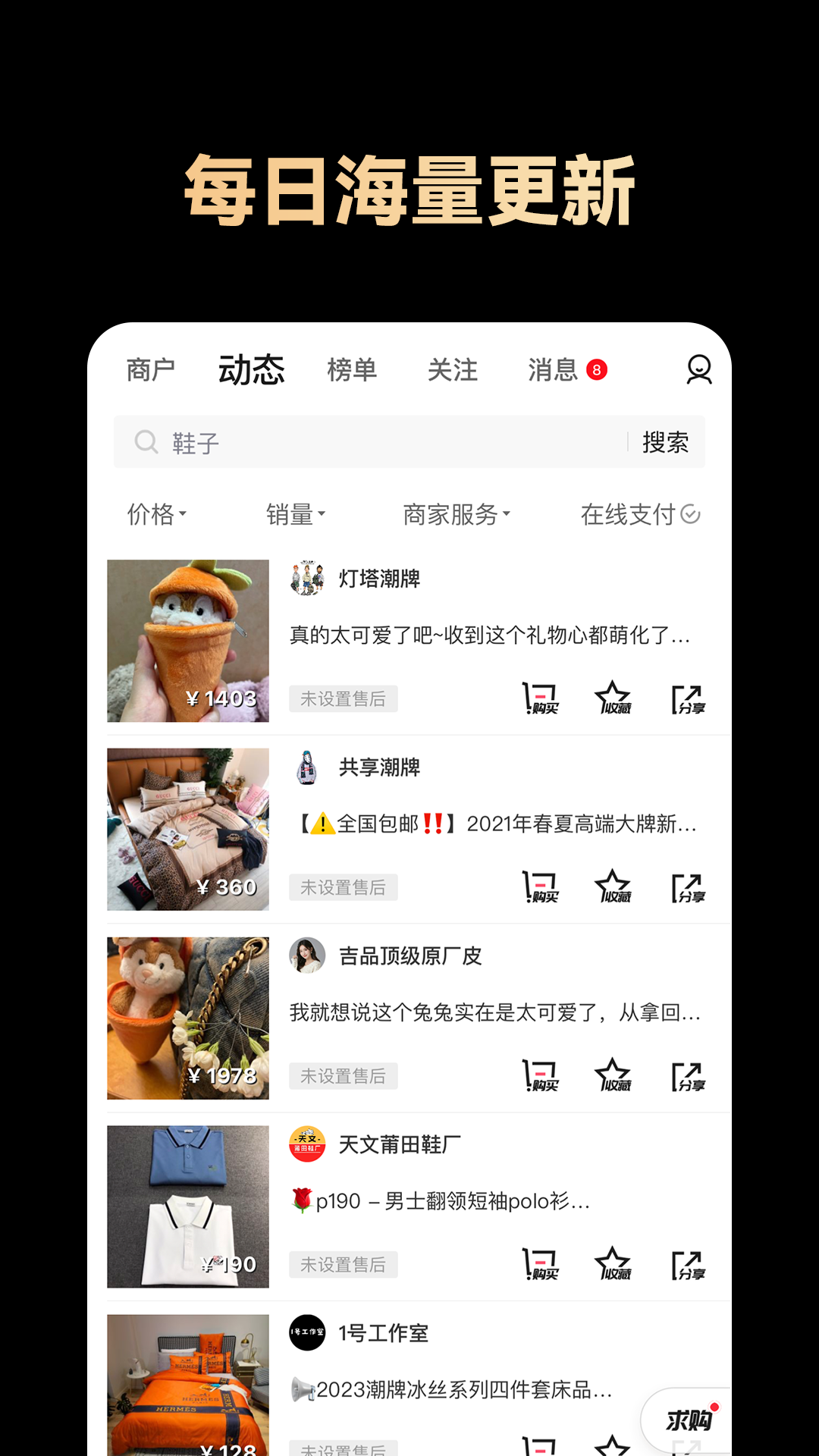Screen dimensions: 819x1456
Task: Favorite the 共享潮牌 listing via star icon
Action: (613, 886)
